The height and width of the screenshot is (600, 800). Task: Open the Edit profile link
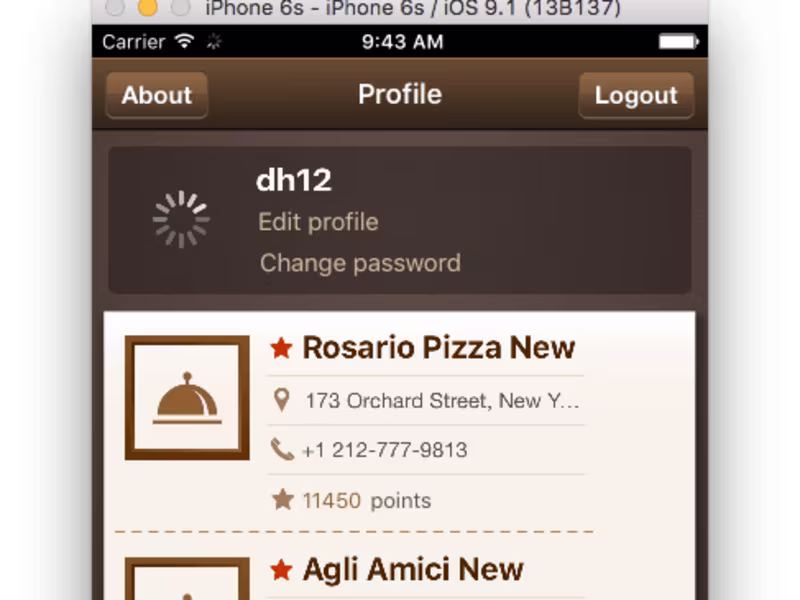point(318,222)
